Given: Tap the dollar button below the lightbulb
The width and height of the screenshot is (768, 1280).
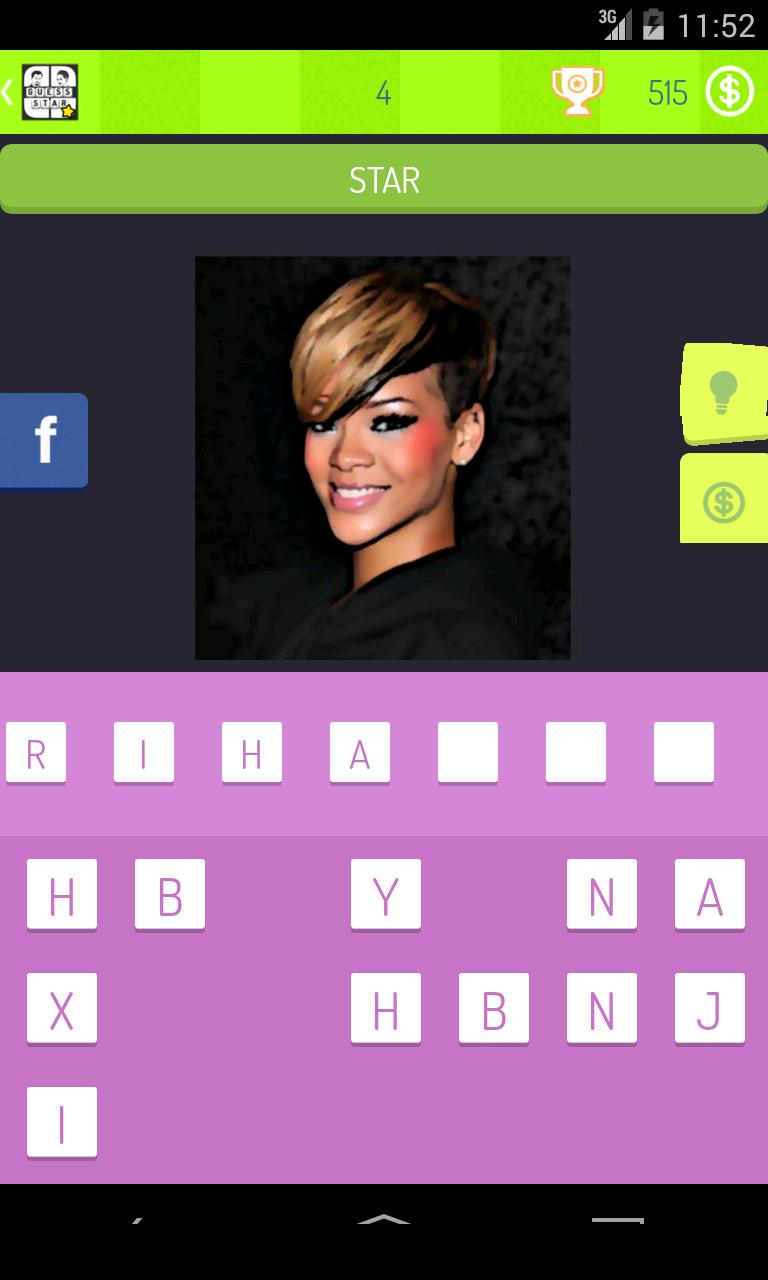Looking at the screenshot, I should tap(722, 500).
